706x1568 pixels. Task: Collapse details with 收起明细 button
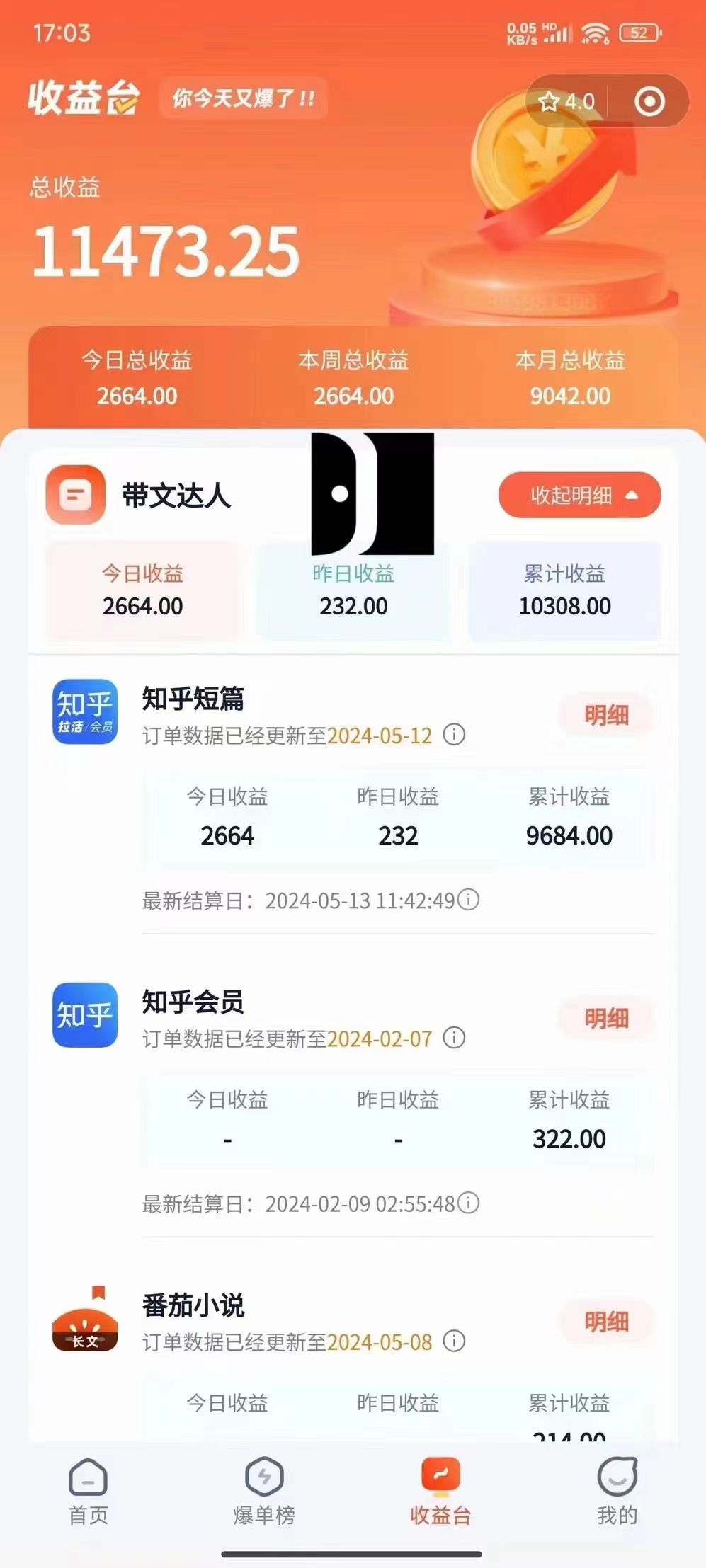tap(579, 496)
